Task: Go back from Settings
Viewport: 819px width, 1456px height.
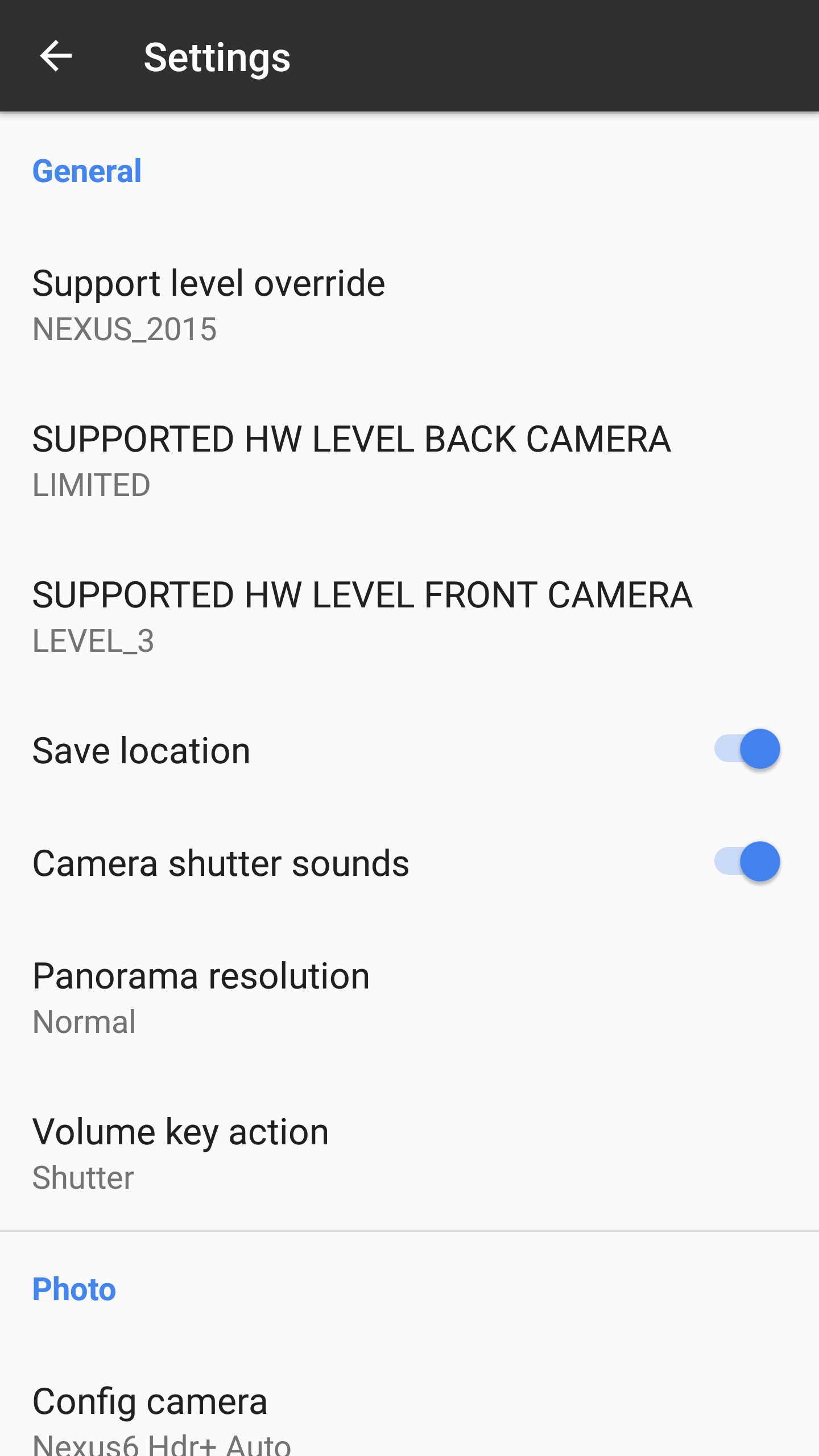Action: click(56, 56)
